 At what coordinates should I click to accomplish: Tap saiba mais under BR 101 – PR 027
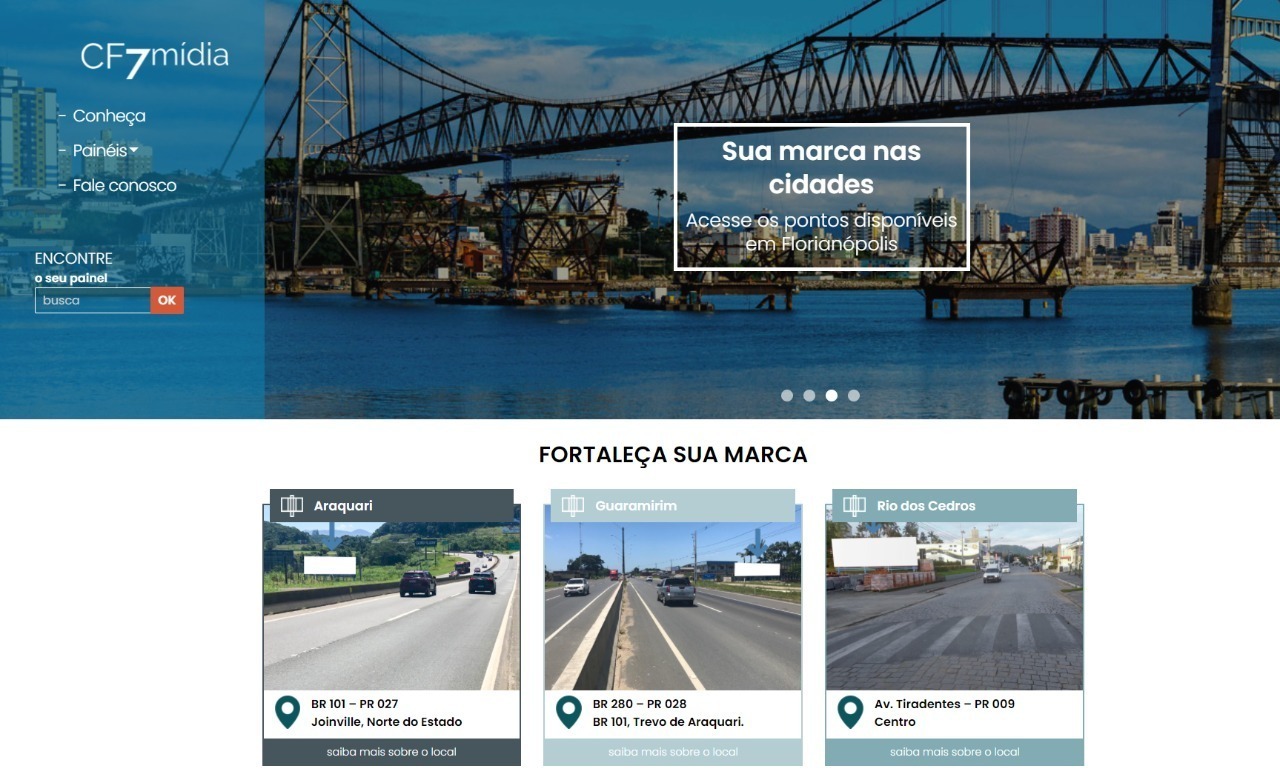click(x=391, y=752)
